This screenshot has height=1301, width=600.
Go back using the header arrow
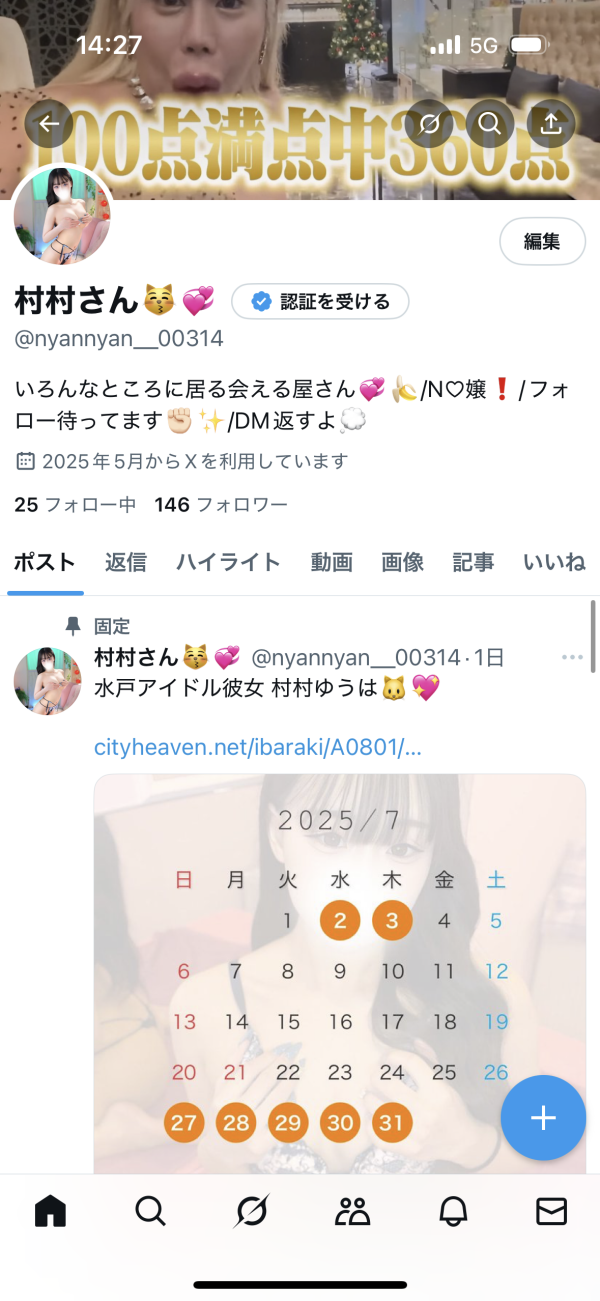pos(49,124)
